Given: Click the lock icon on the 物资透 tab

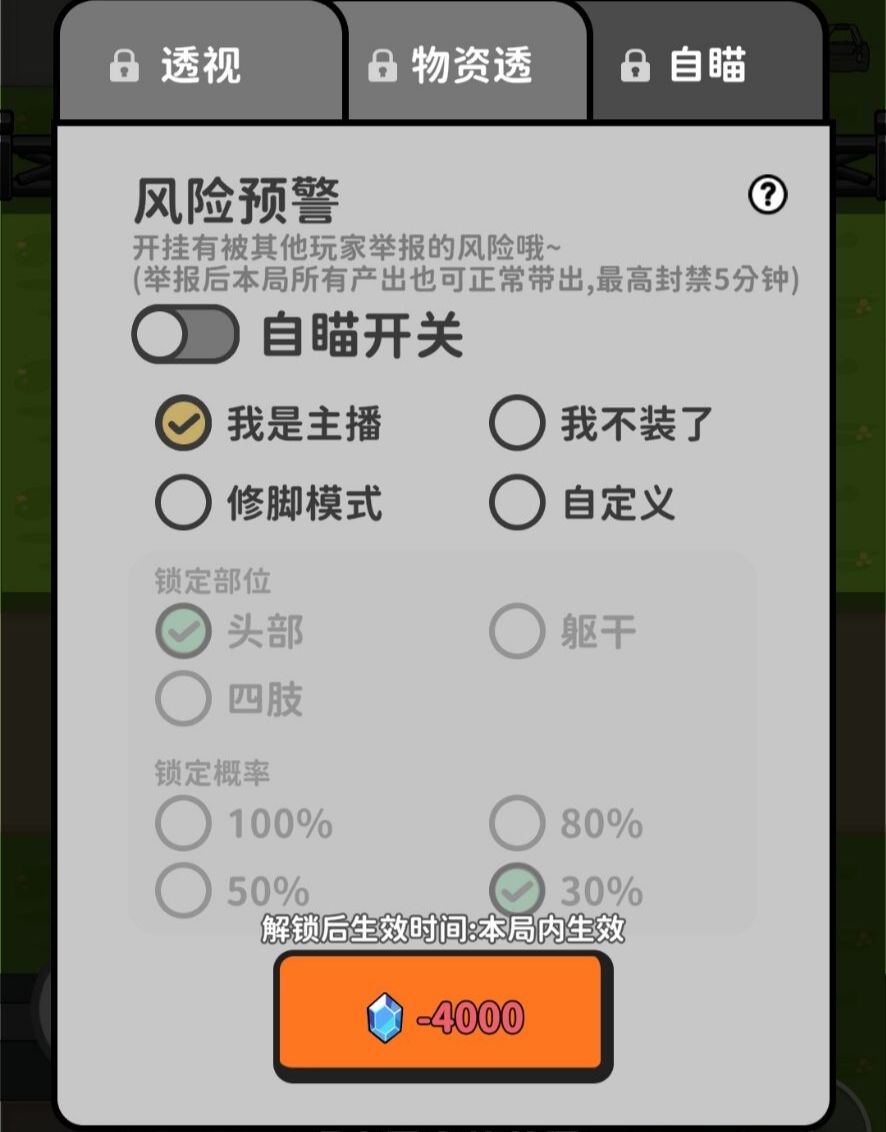Looking at the screenshot, I should 383,64.
